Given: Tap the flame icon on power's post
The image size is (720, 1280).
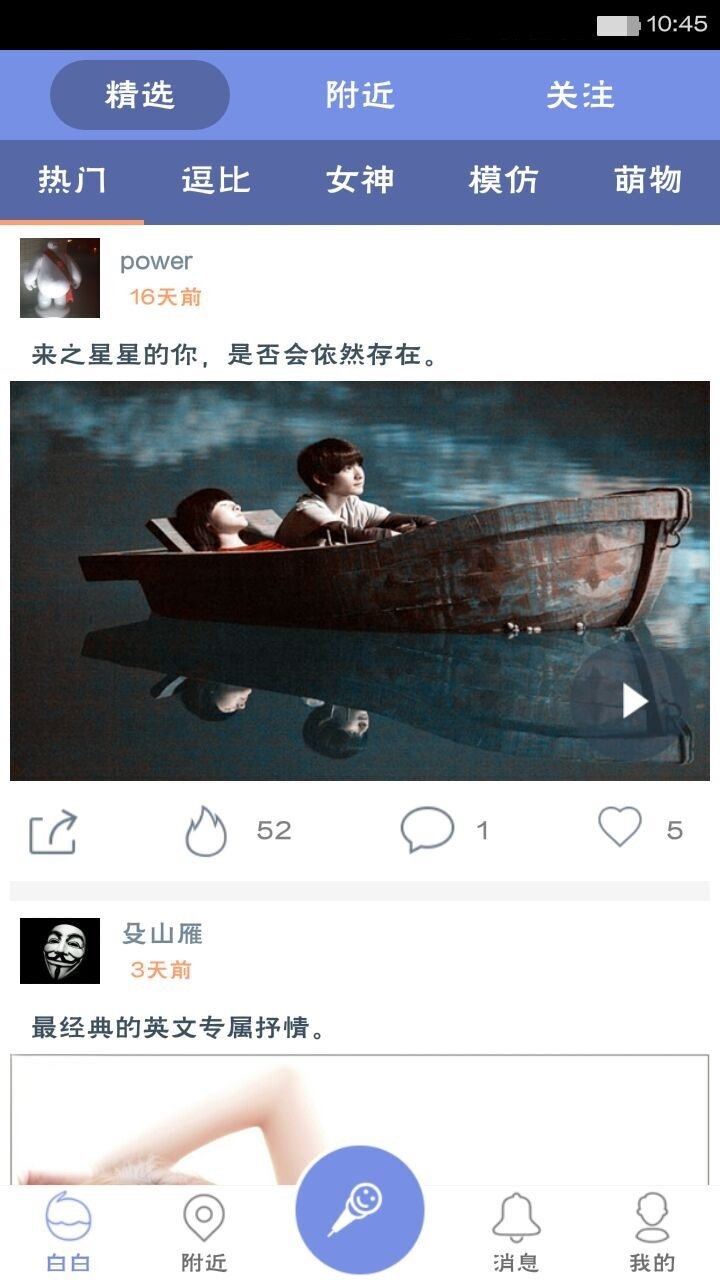Looking at the screenshot, I should (x=206, y=831).
